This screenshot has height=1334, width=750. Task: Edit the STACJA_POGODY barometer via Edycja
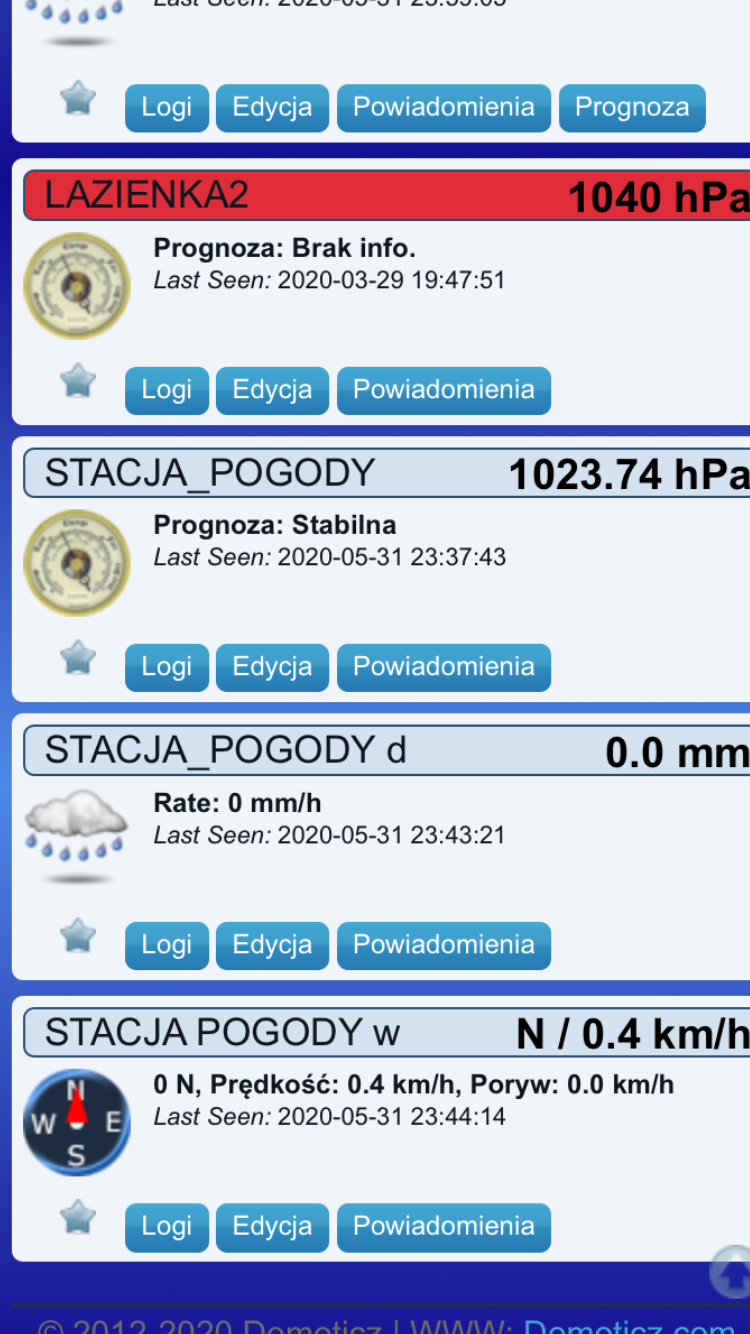pyautogui.click(x=272, y=667)
